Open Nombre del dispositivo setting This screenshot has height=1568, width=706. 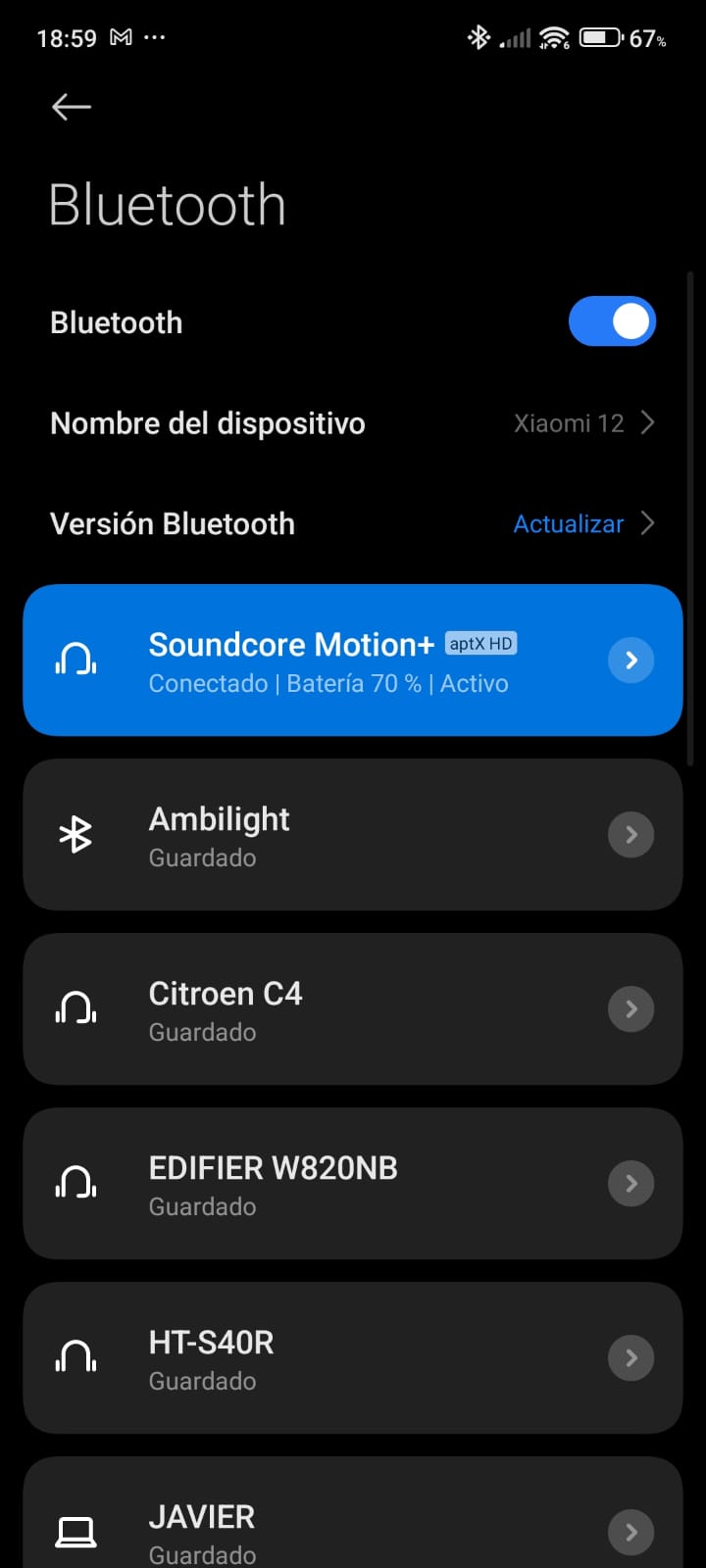coord(353,423)
